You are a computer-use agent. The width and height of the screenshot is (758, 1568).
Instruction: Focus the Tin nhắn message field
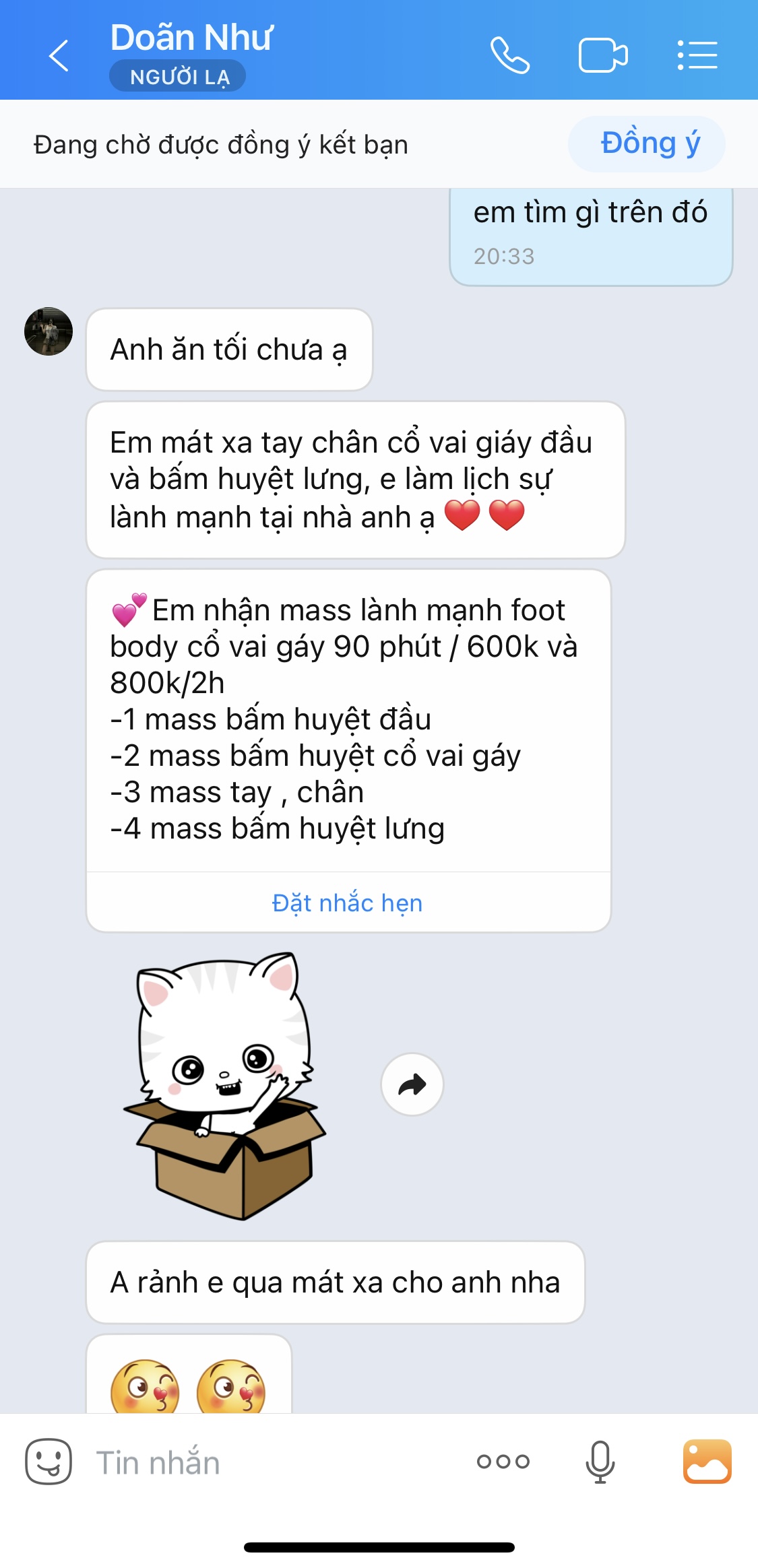click(x=270, y=1463)
